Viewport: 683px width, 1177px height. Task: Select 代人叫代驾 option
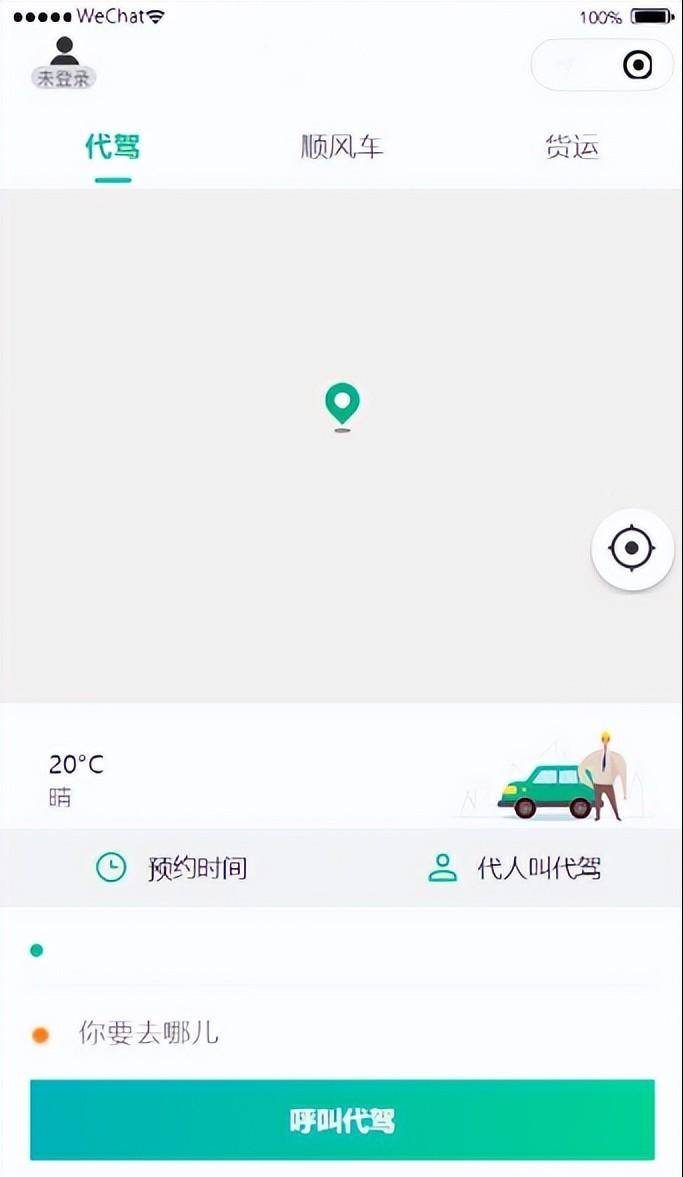[x=514, y=867]
